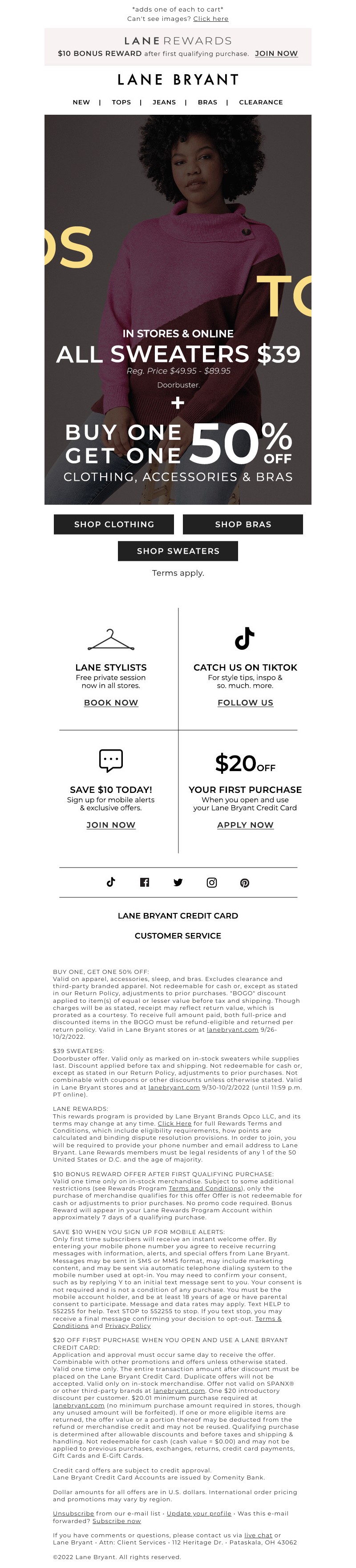Screen dimensions: 356x1568
Task: Go to the TOPS category
Action: 121,102
